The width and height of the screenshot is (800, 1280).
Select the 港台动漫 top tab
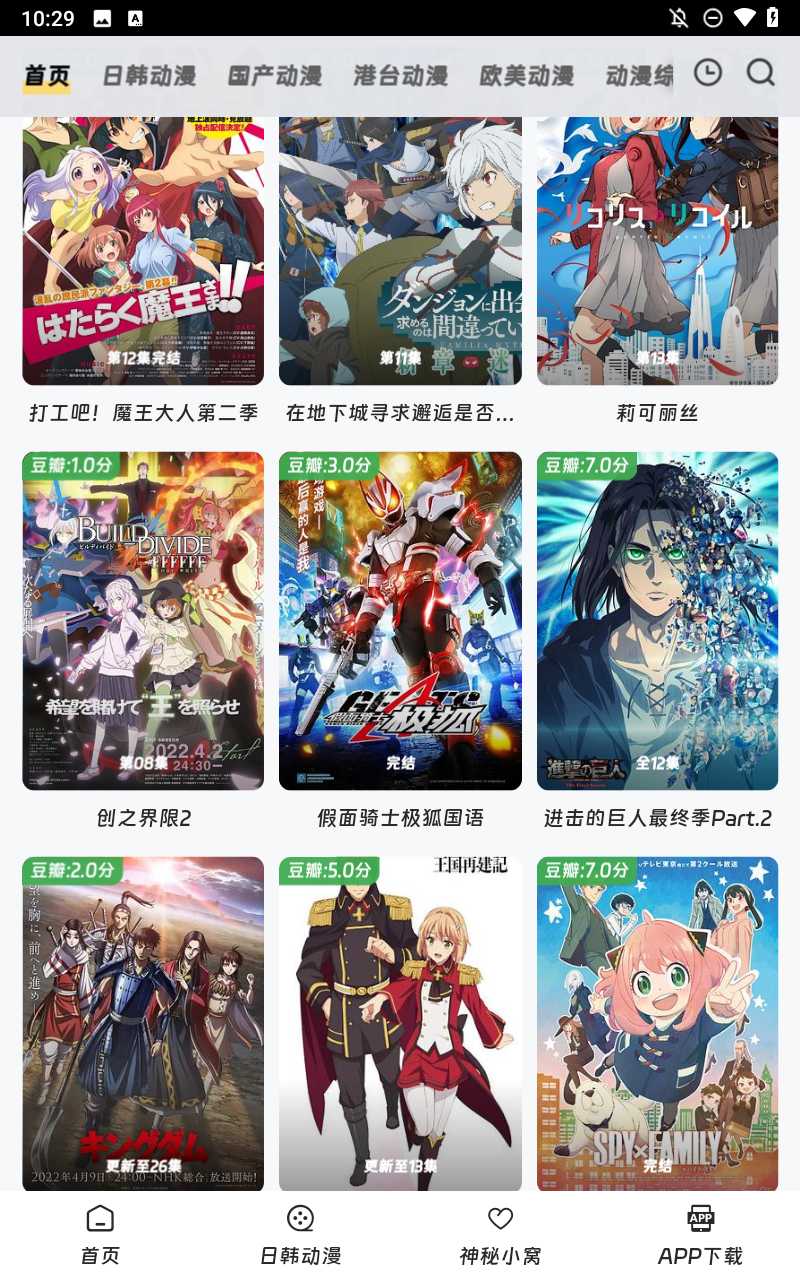tap(401, 76)
